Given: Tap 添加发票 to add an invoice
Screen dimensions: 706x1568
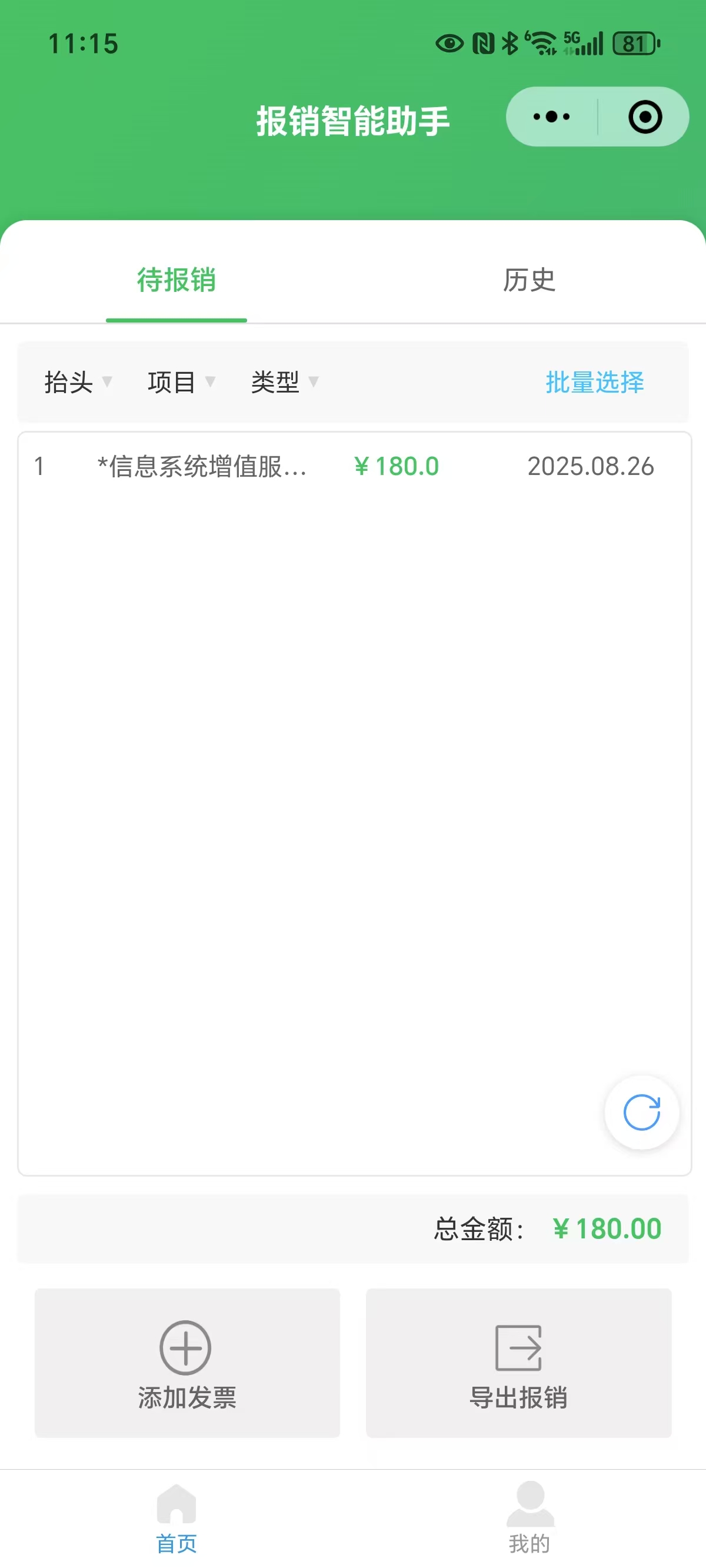Looking at the screenshot, I should pyautogui.click(x=187, y=1362).
